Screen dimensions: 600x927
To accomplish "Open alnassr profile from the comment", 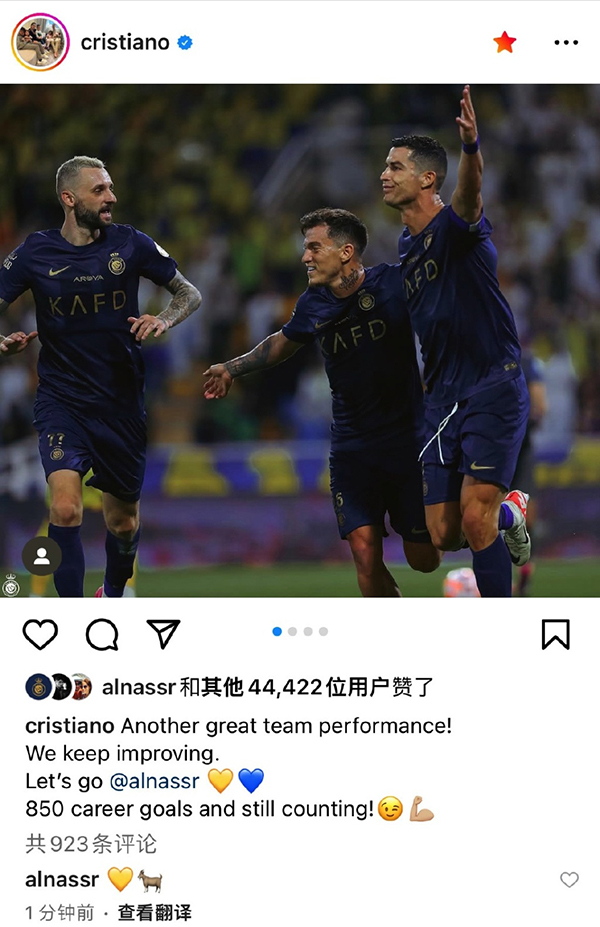I will click(61, 880).
